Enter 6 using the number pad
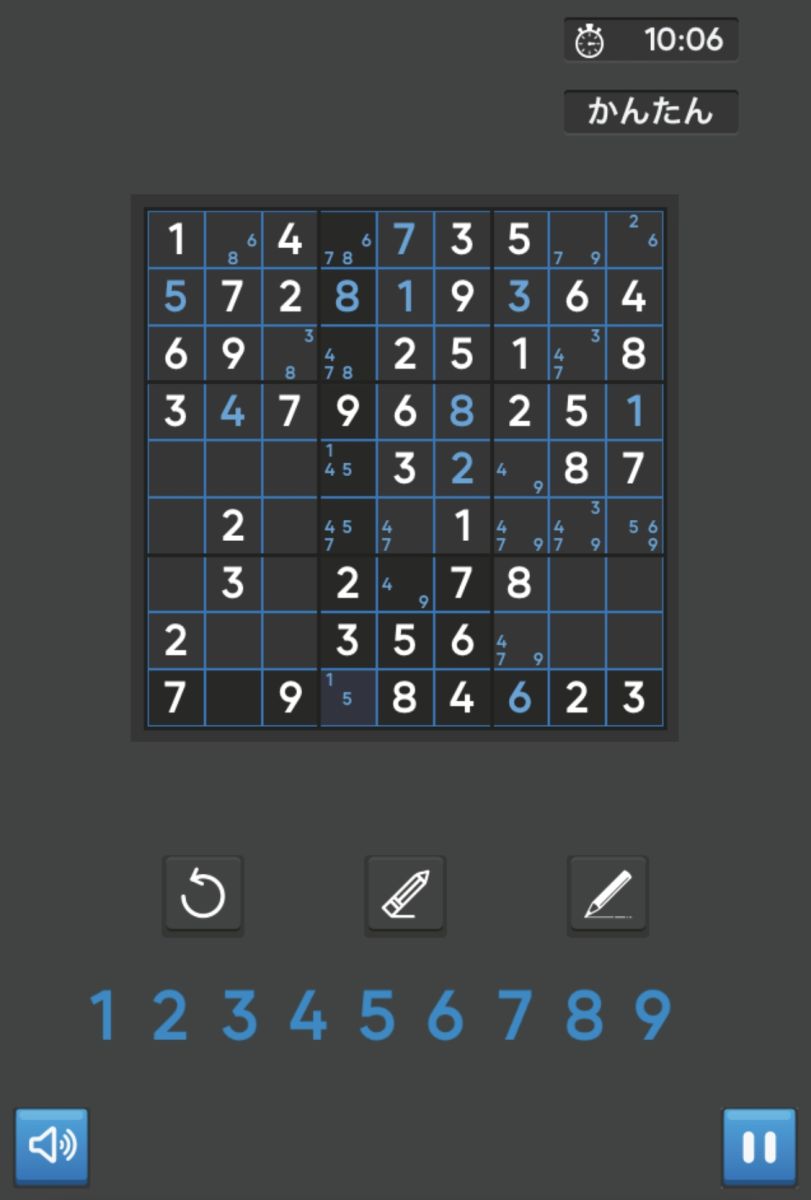 [x=445, y=1016]
